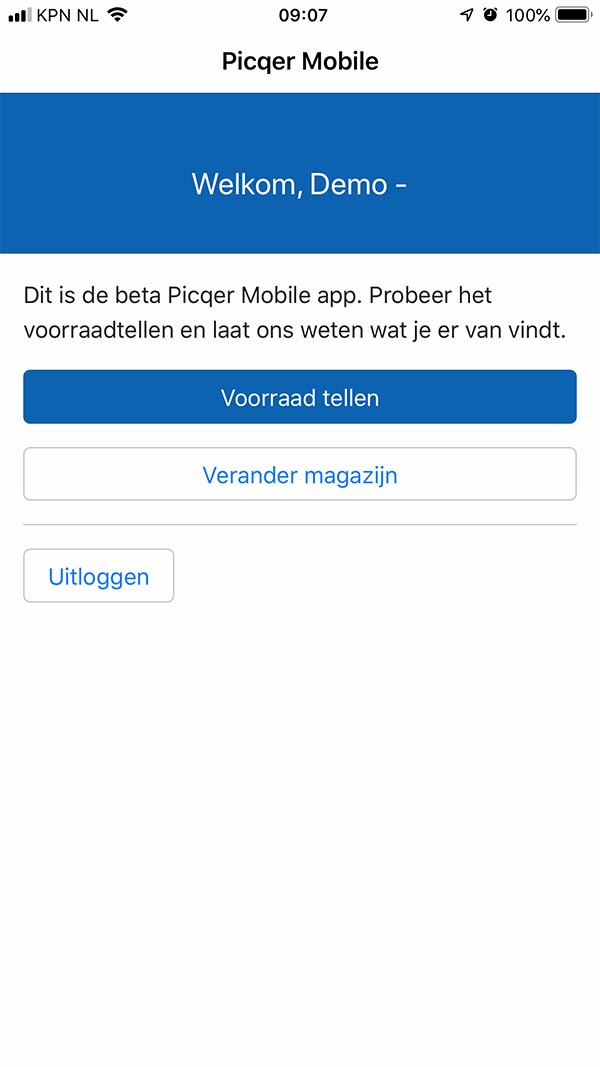Log out using the Uitloggen button
Image resolution: width=600 pixels, height=1067 pixels.
[99, 576]
